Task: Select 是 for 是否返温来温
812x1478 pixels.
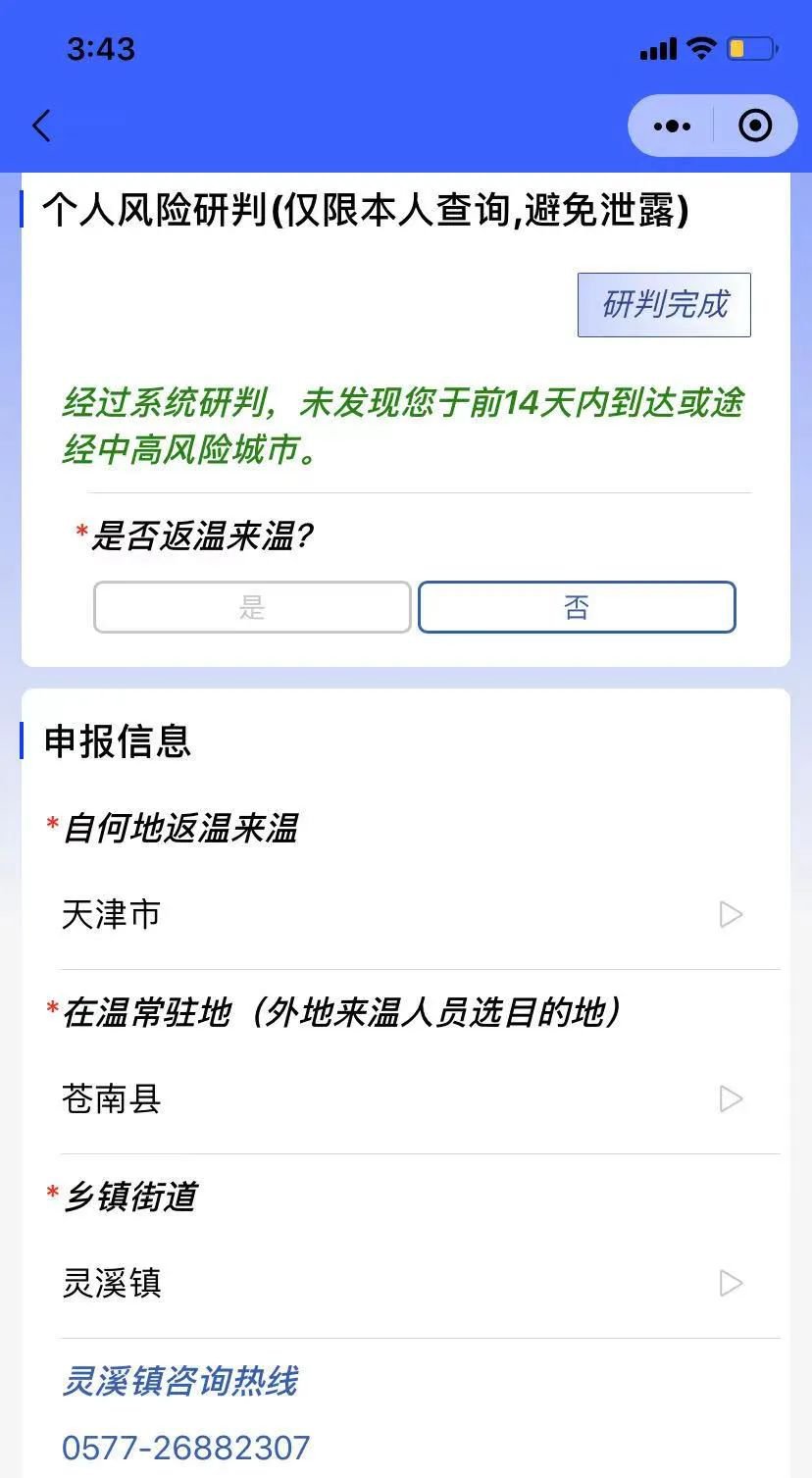Action: tap(252, 608)
